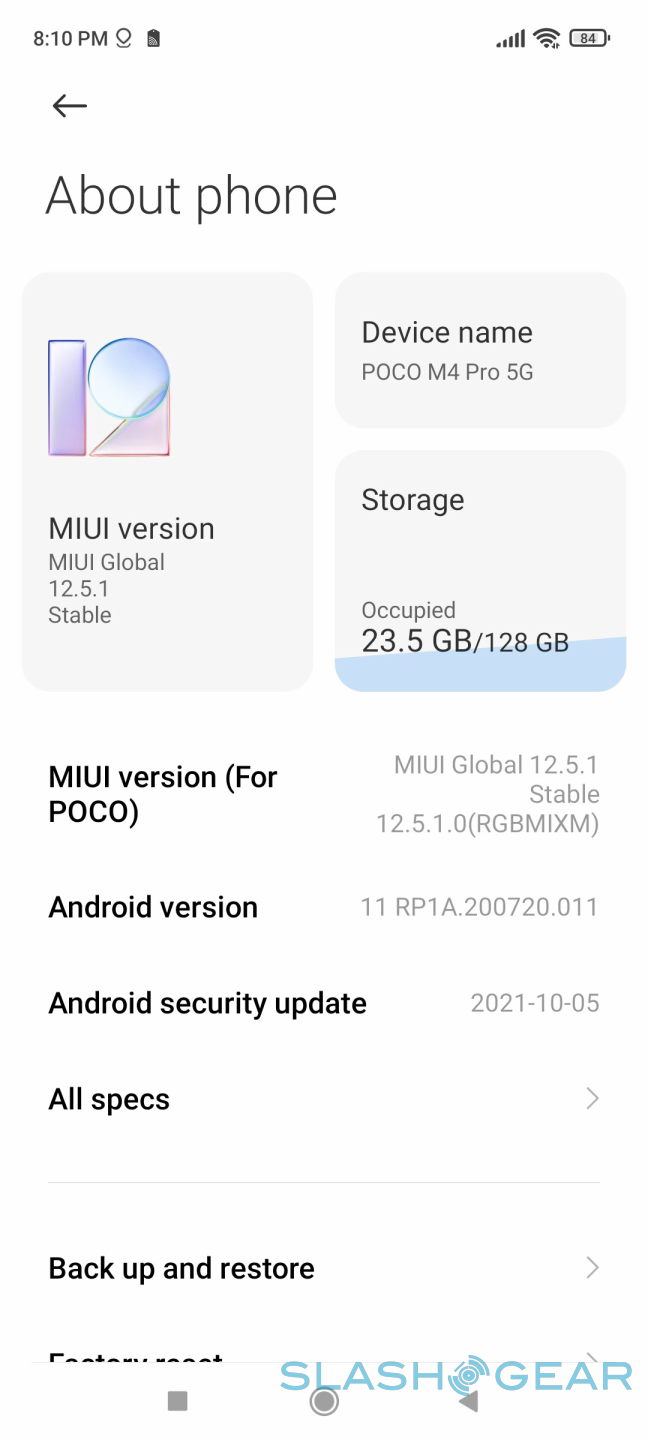Tap the system home button

click(x=324, y=1401)
